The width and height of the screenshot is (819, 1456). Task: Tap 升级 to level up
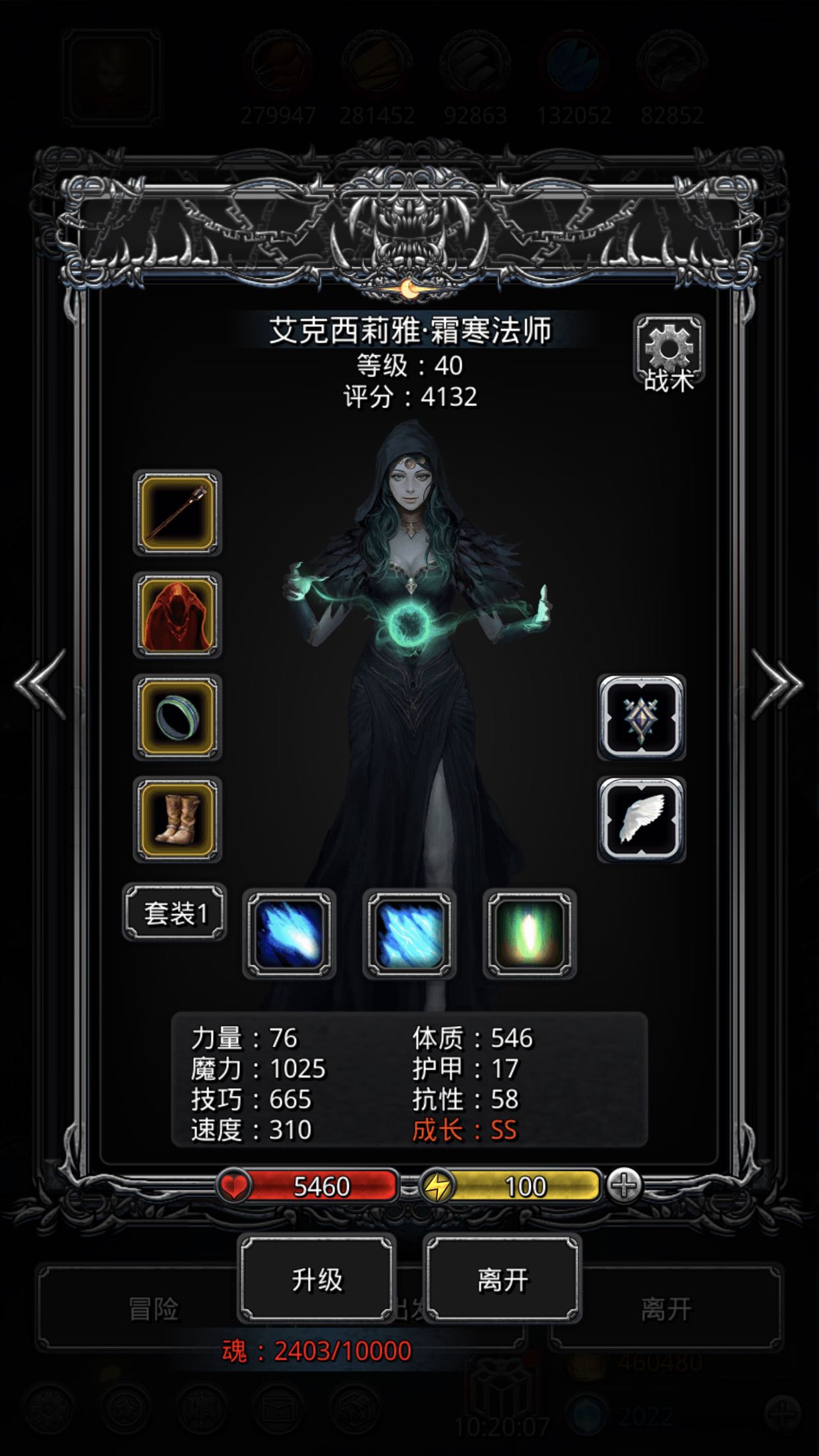coord(317,1280)
